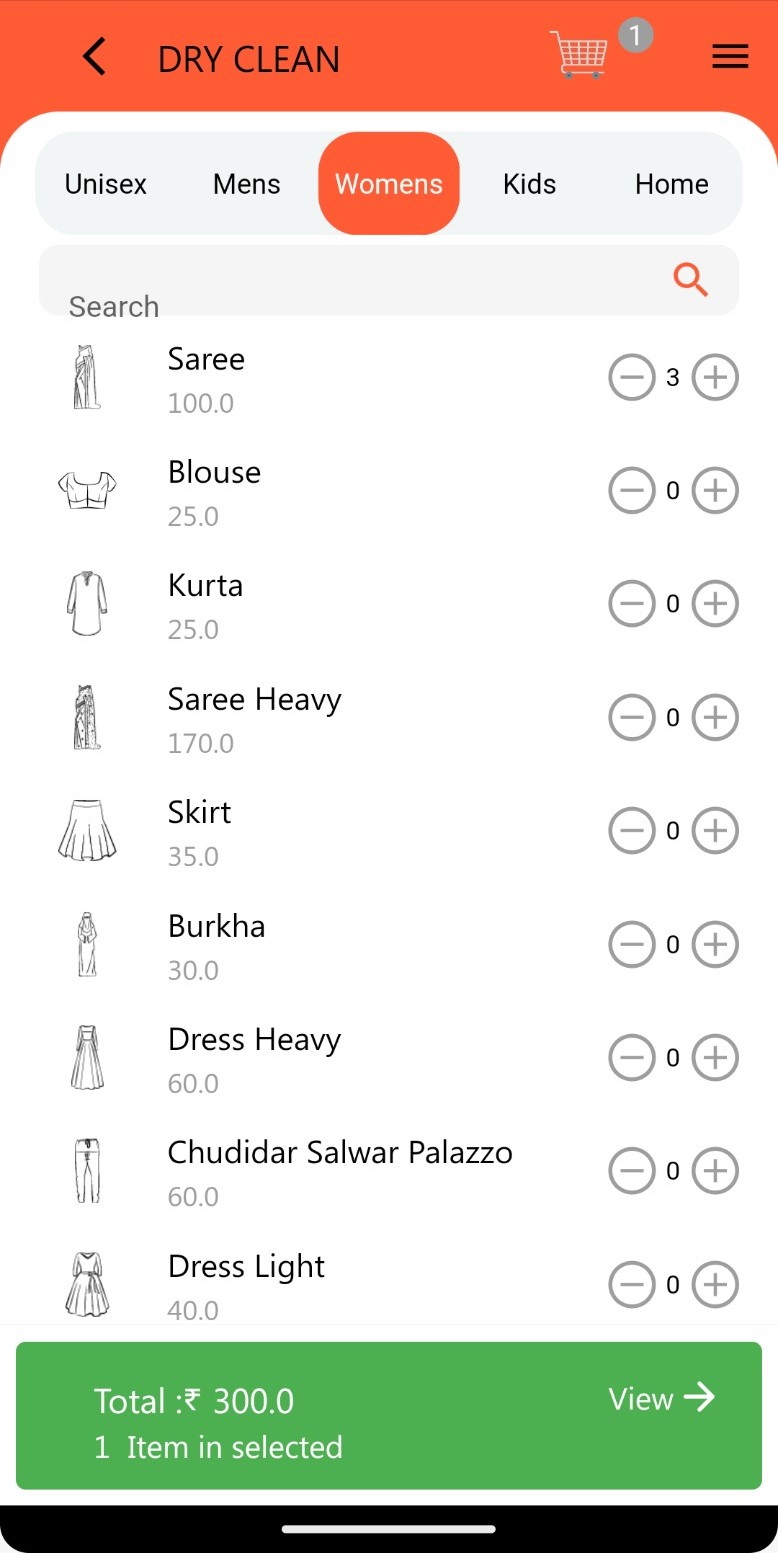Add one Dress Heavy
778x1553 pixels.
(715, 1057)
